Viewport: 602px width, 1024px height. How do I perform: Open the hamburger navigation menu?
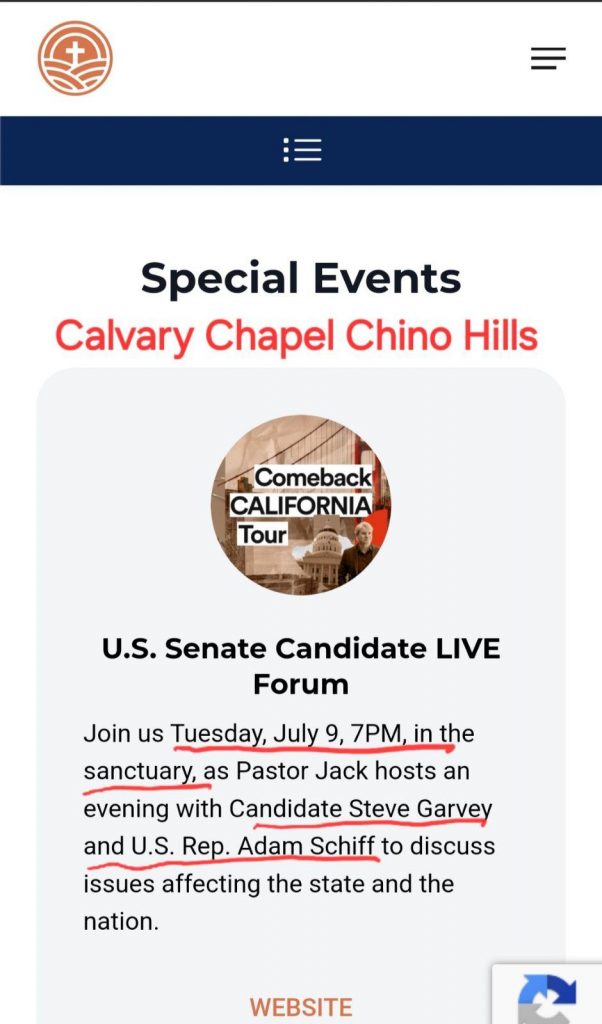click(548, 58)
